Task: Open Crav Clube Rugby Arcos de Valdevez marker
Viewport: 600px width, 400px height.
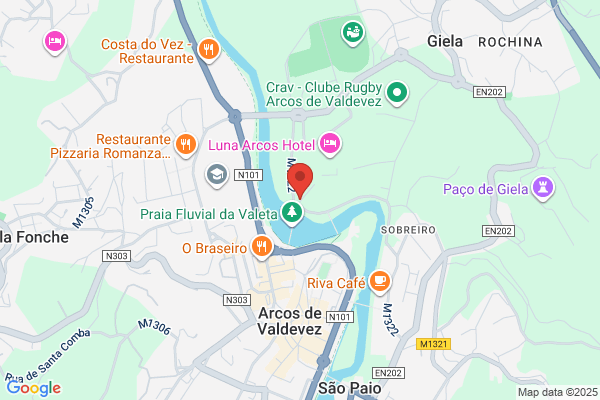Action: pos(397,93)
